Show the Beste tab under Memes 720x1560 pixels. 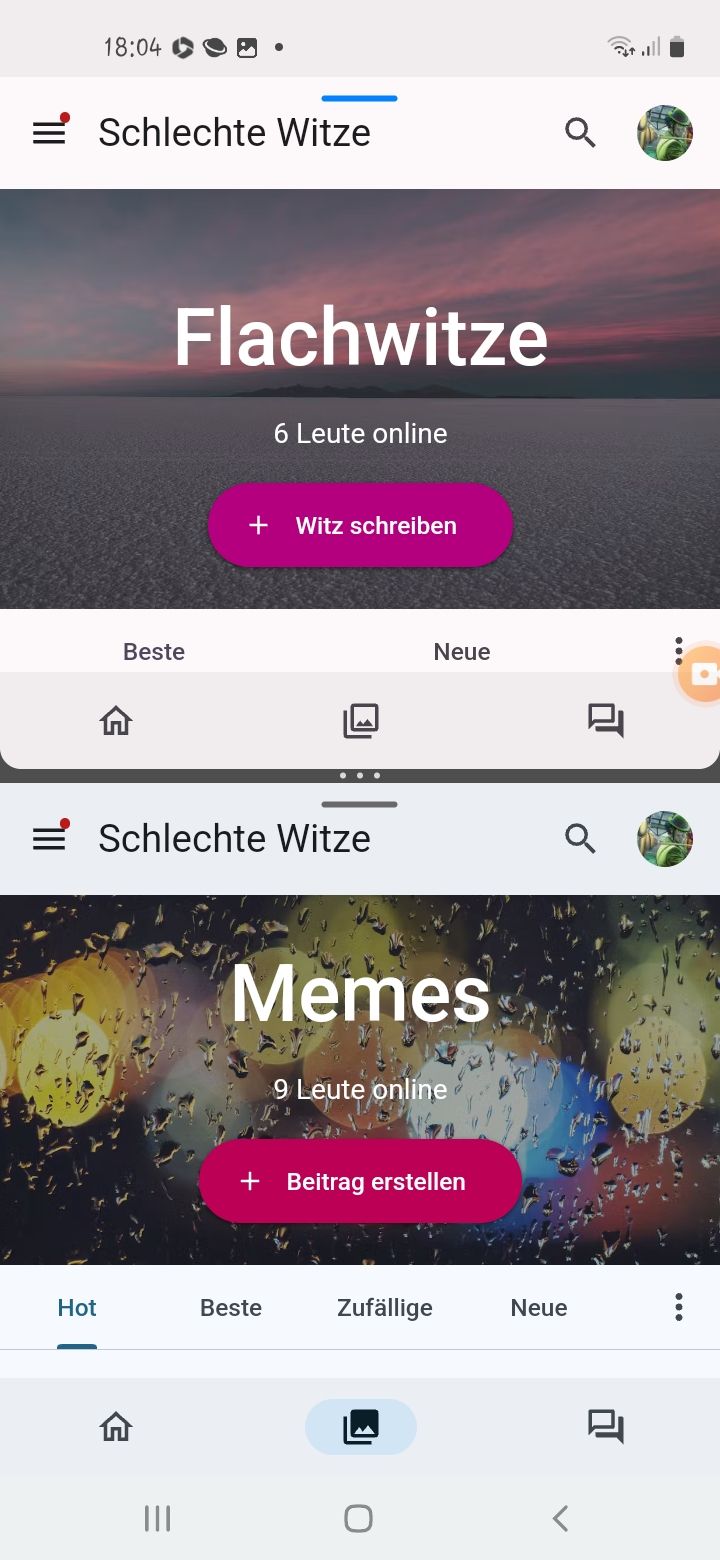(x=231, y=1308)
